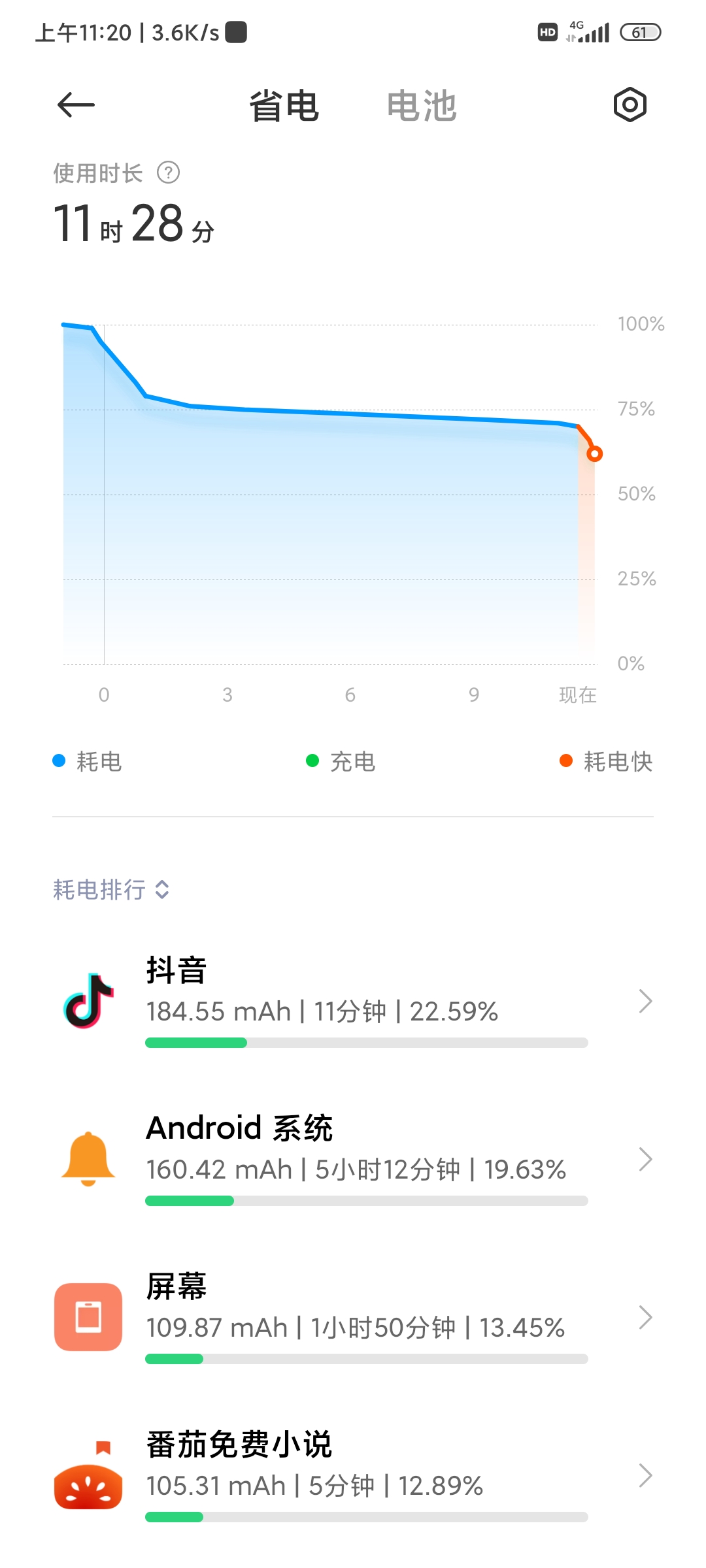The image size is (706, 1568).
Task: Check 番茄免费小说 power usage details
Action: [353, 1476]
